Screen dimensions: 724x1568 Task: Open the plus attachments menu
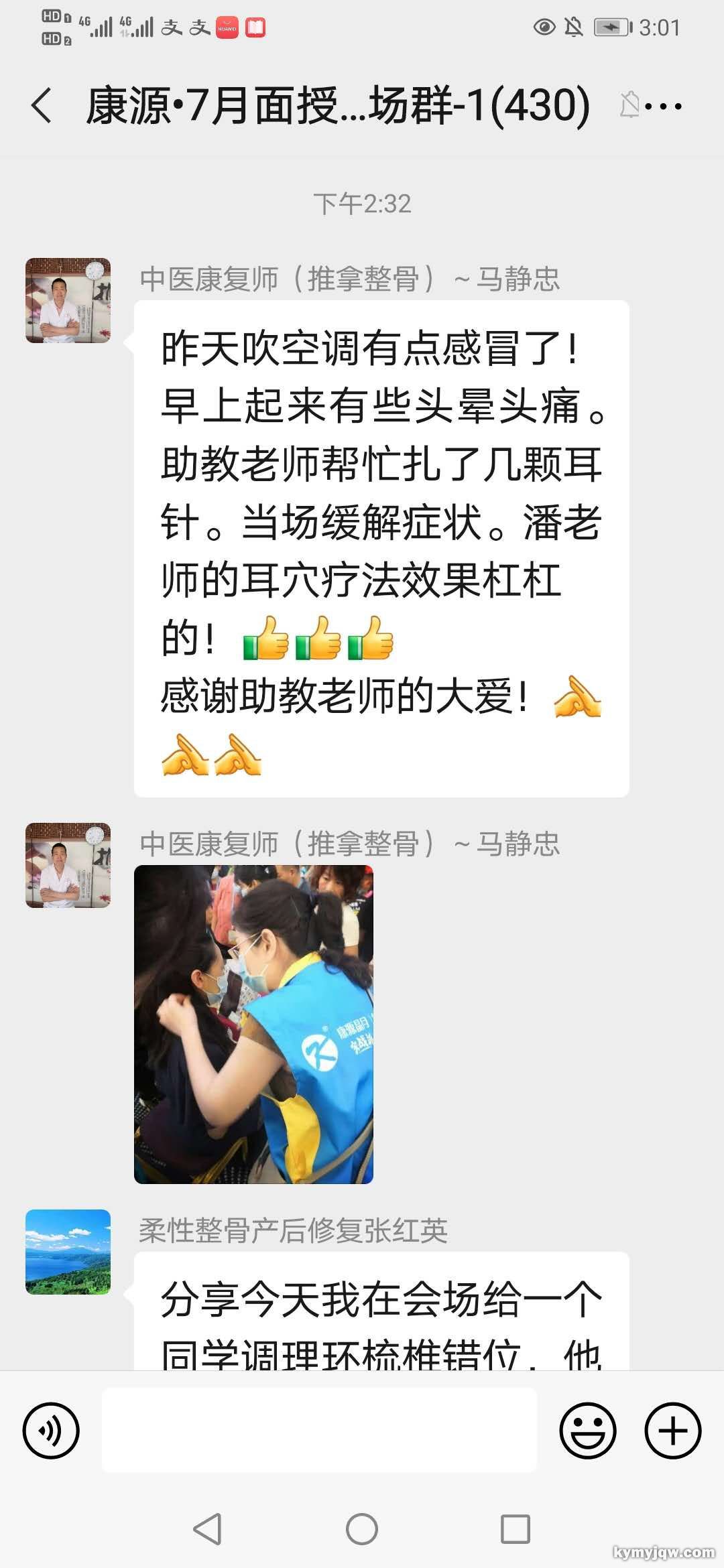click(x=672, y=1431)
